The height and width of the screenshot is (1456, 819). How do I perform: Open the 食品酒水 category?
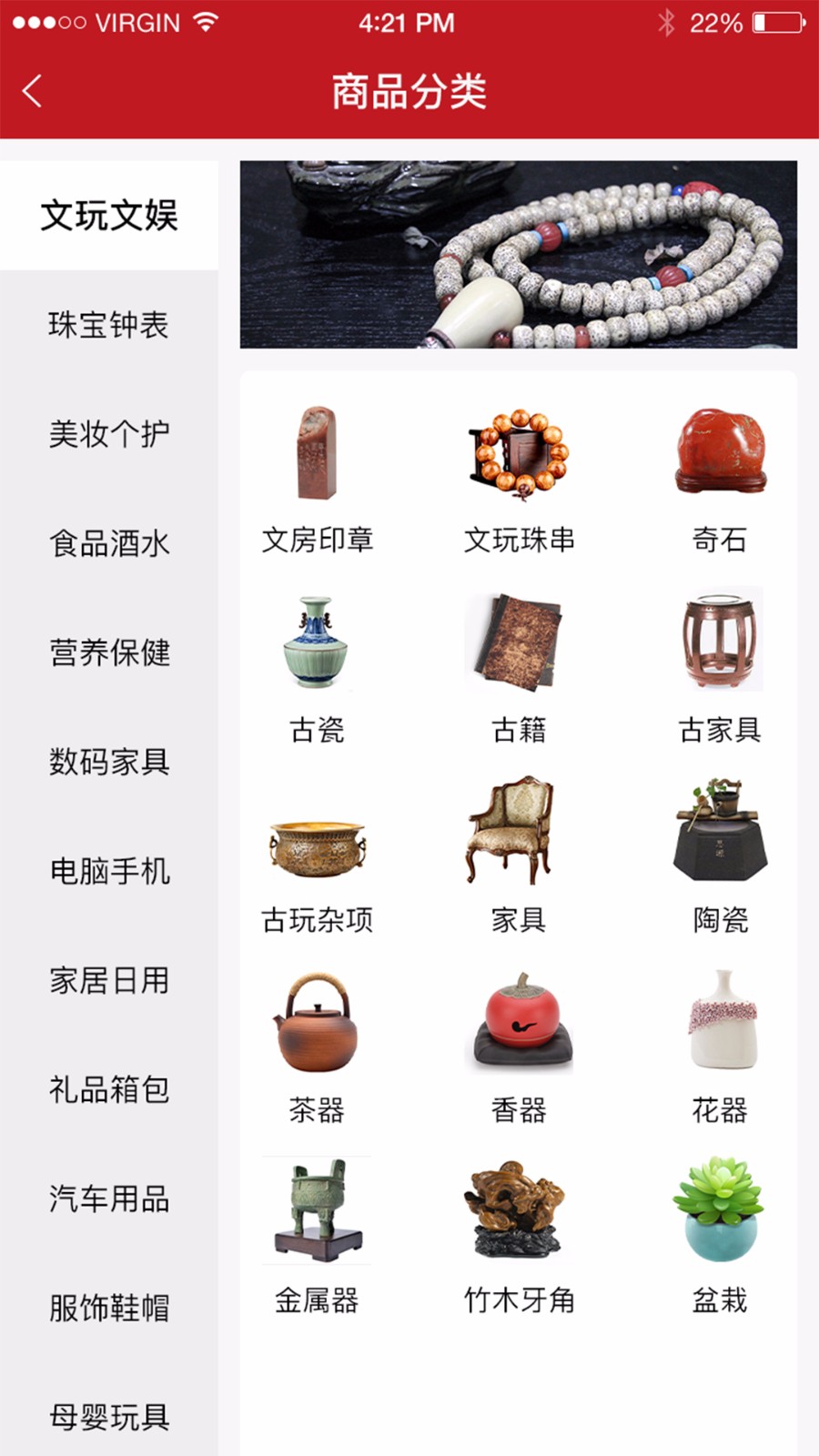click(x=109, y=544)
